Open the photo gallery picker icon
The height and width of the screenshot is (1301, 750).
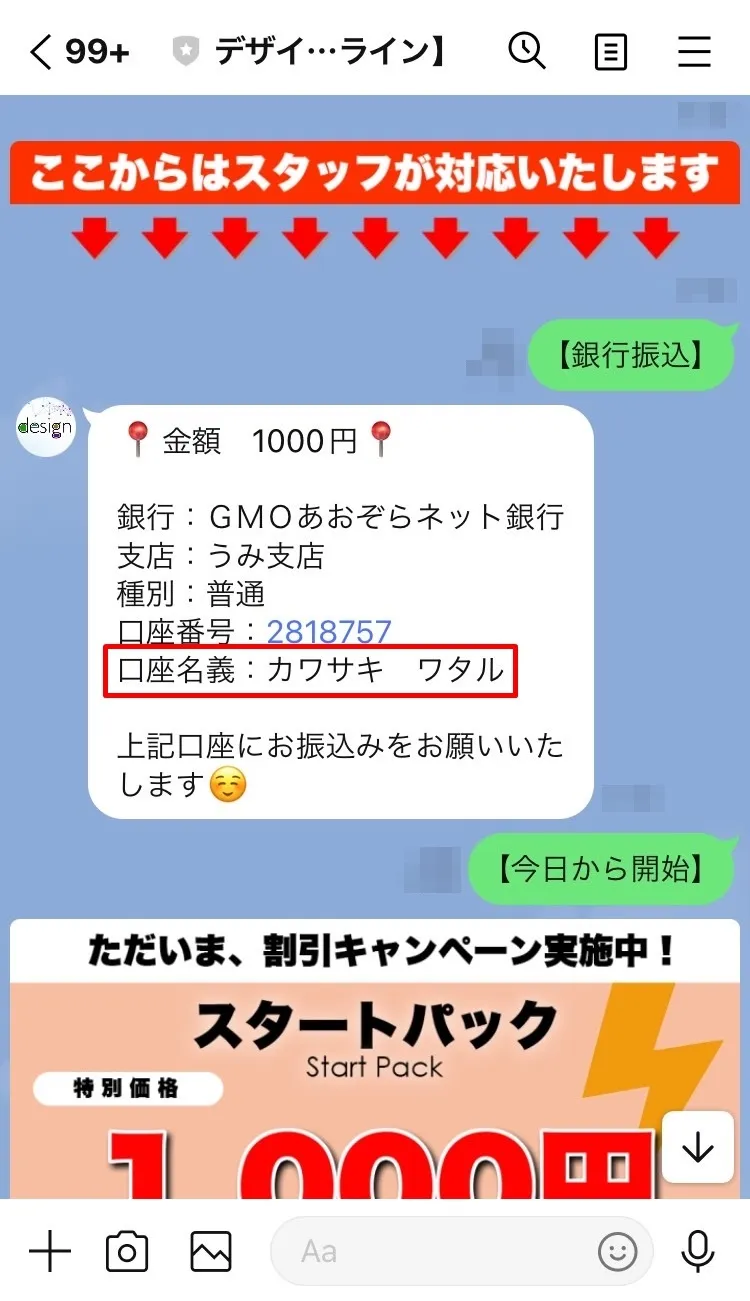[x=209, y=1250]
